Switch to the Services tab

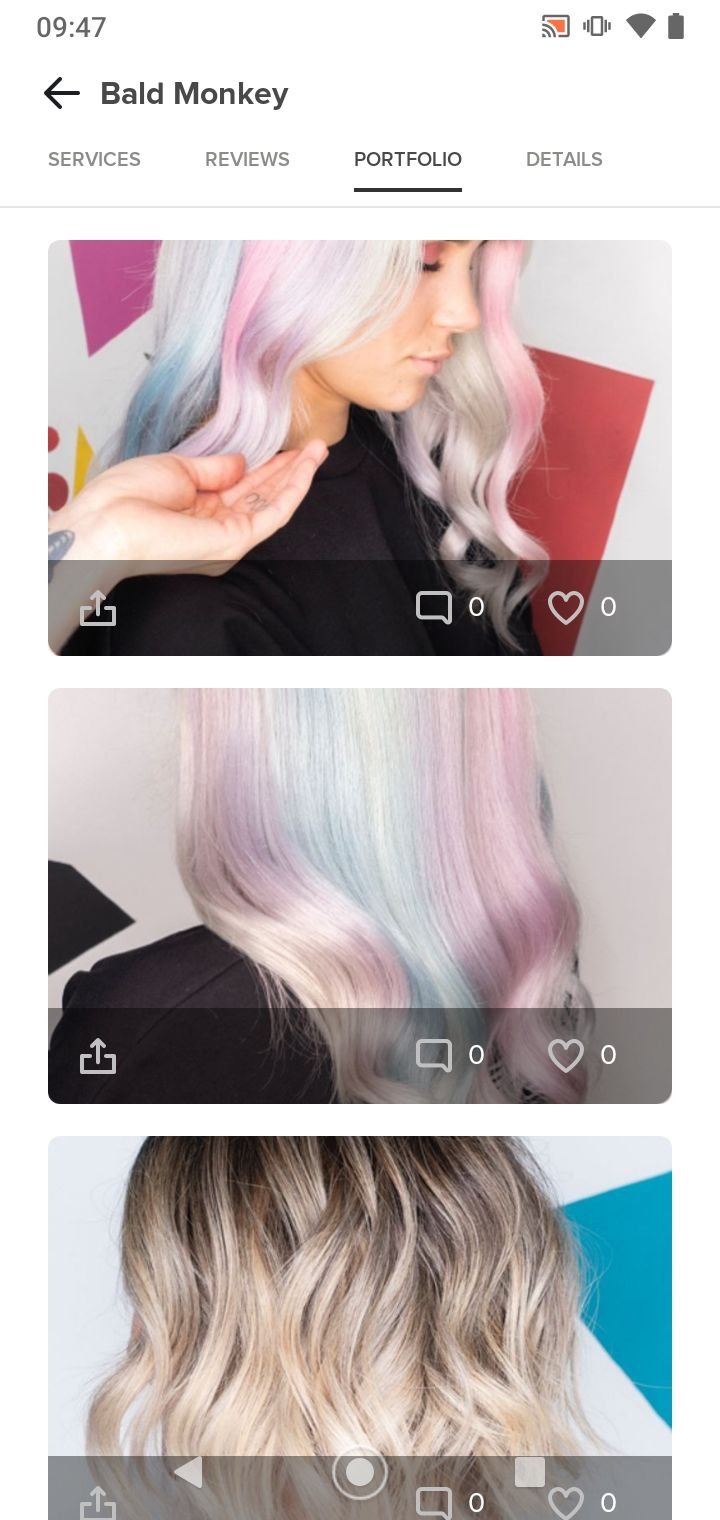(x=94, y=159)
